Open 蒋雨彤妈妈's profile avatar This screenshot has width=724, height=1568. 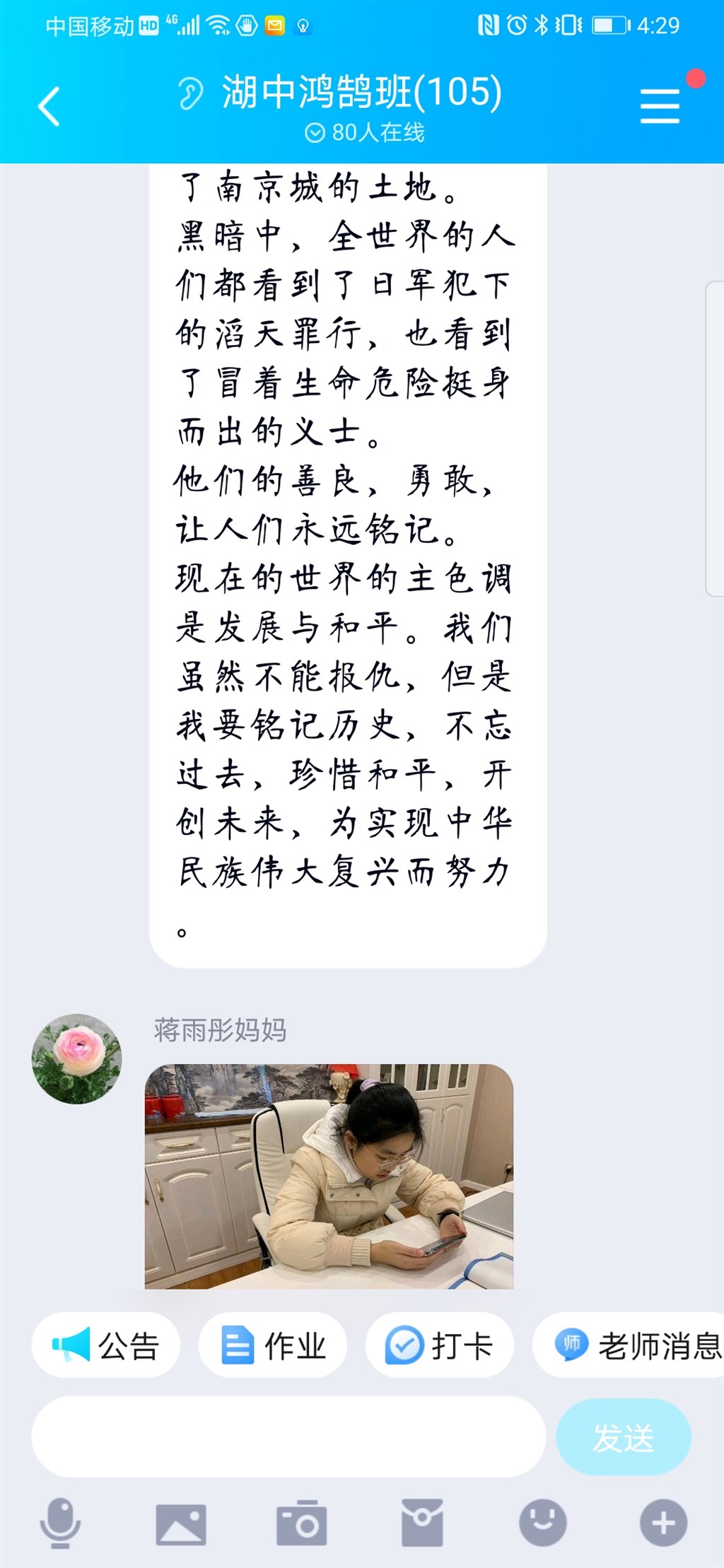(76, 1058)
